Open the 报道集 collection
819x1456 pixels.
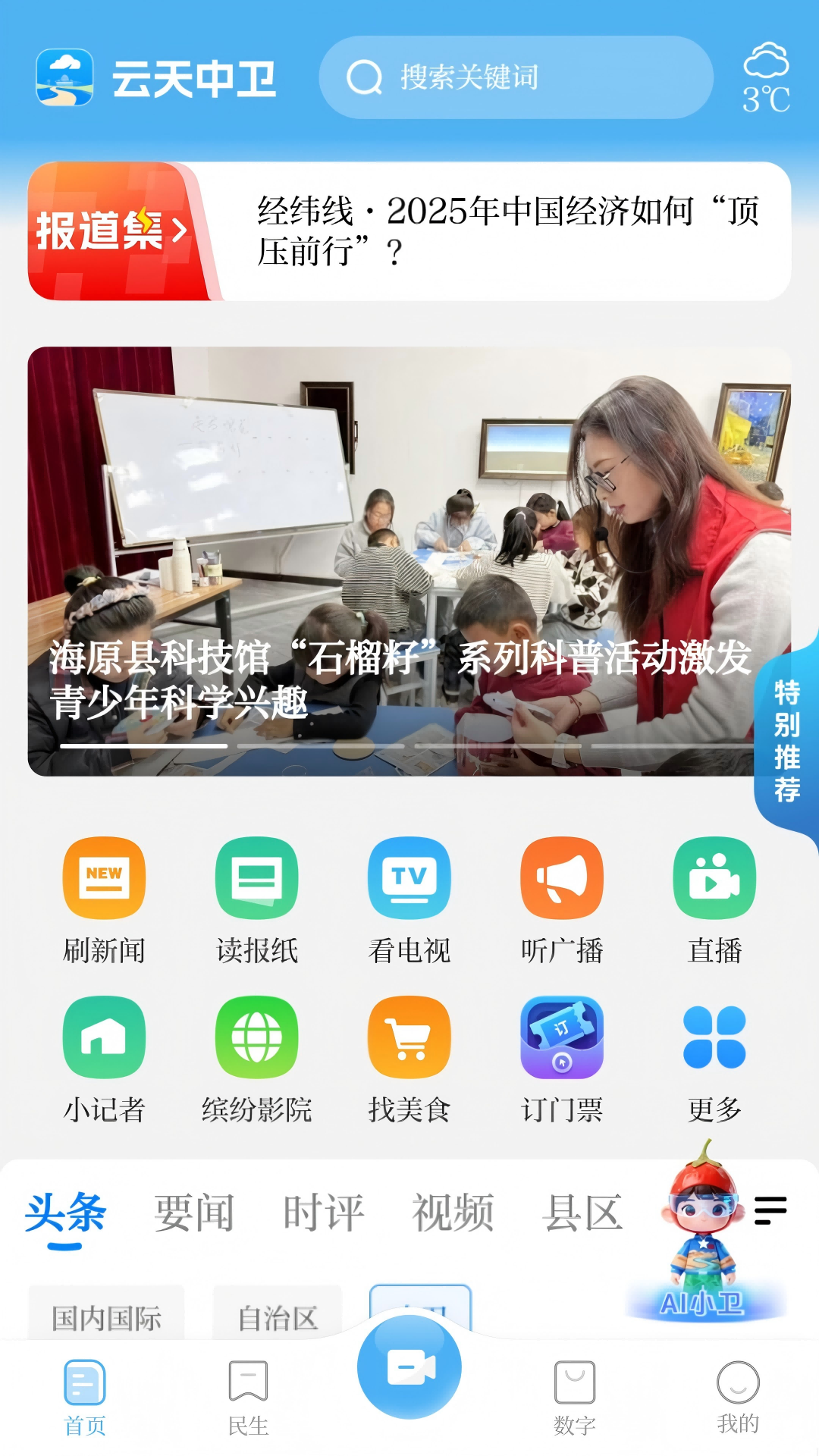click(114, 231)
